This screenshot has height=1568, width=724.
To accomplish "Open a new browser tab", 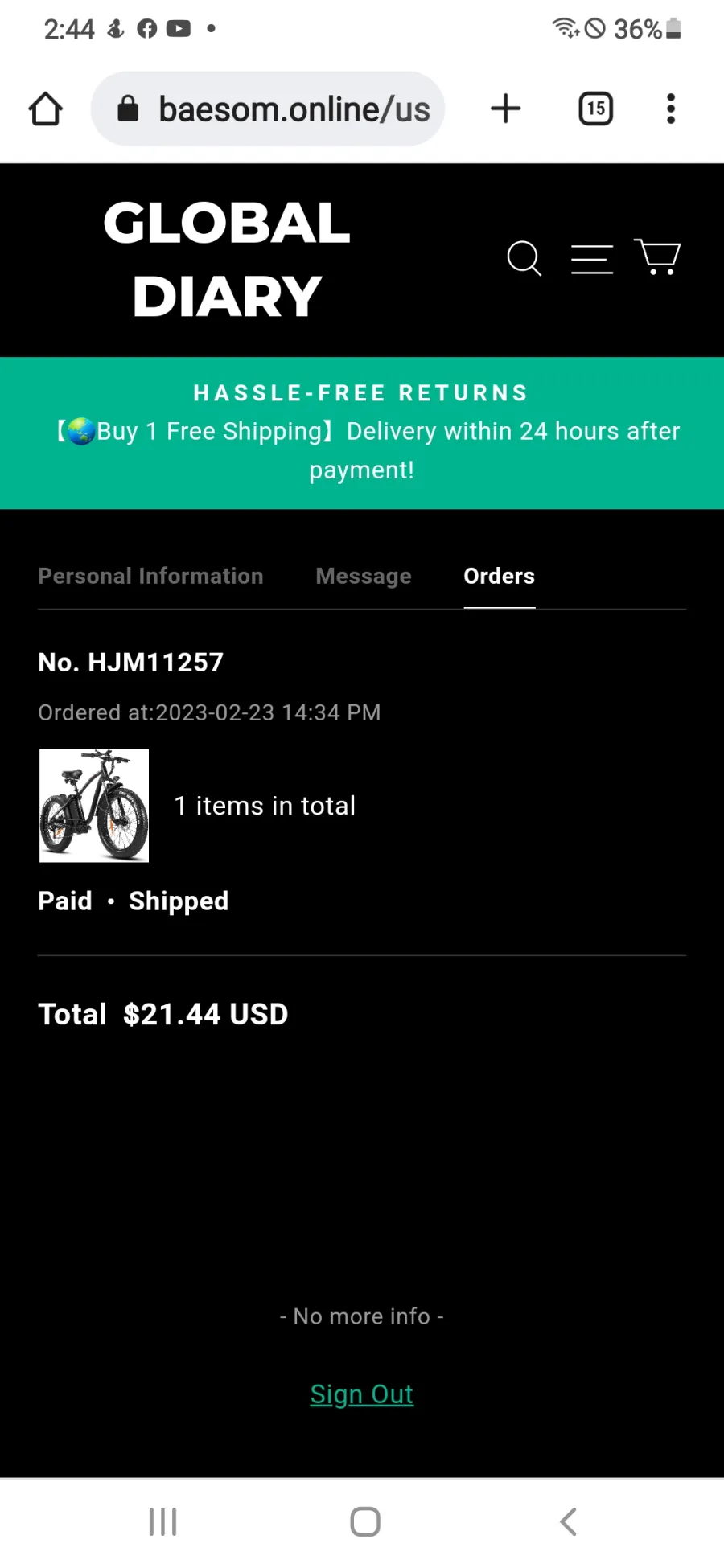I will [506, 109].
